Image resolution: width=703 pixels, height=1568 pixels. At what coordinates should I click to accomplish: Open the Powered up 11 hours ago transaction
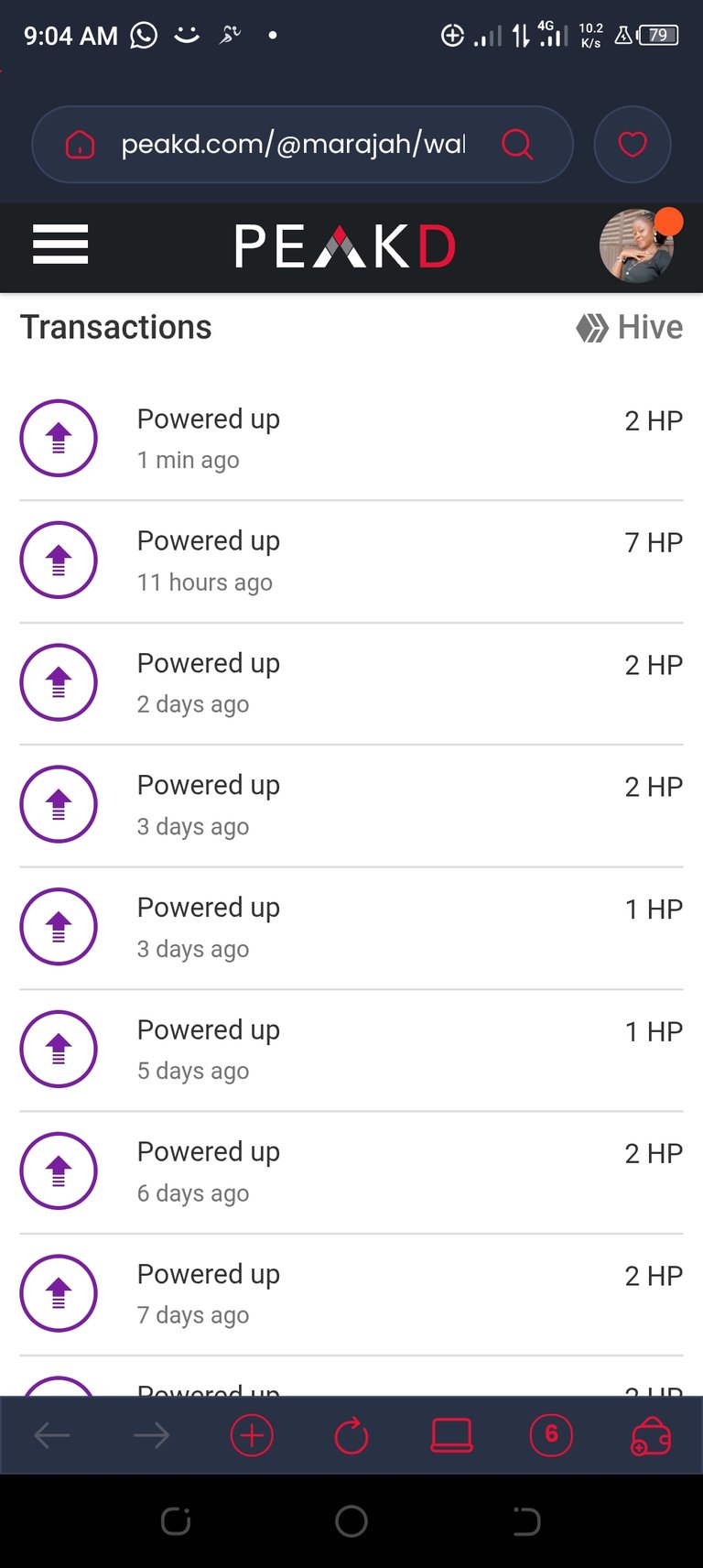[351, 561]
